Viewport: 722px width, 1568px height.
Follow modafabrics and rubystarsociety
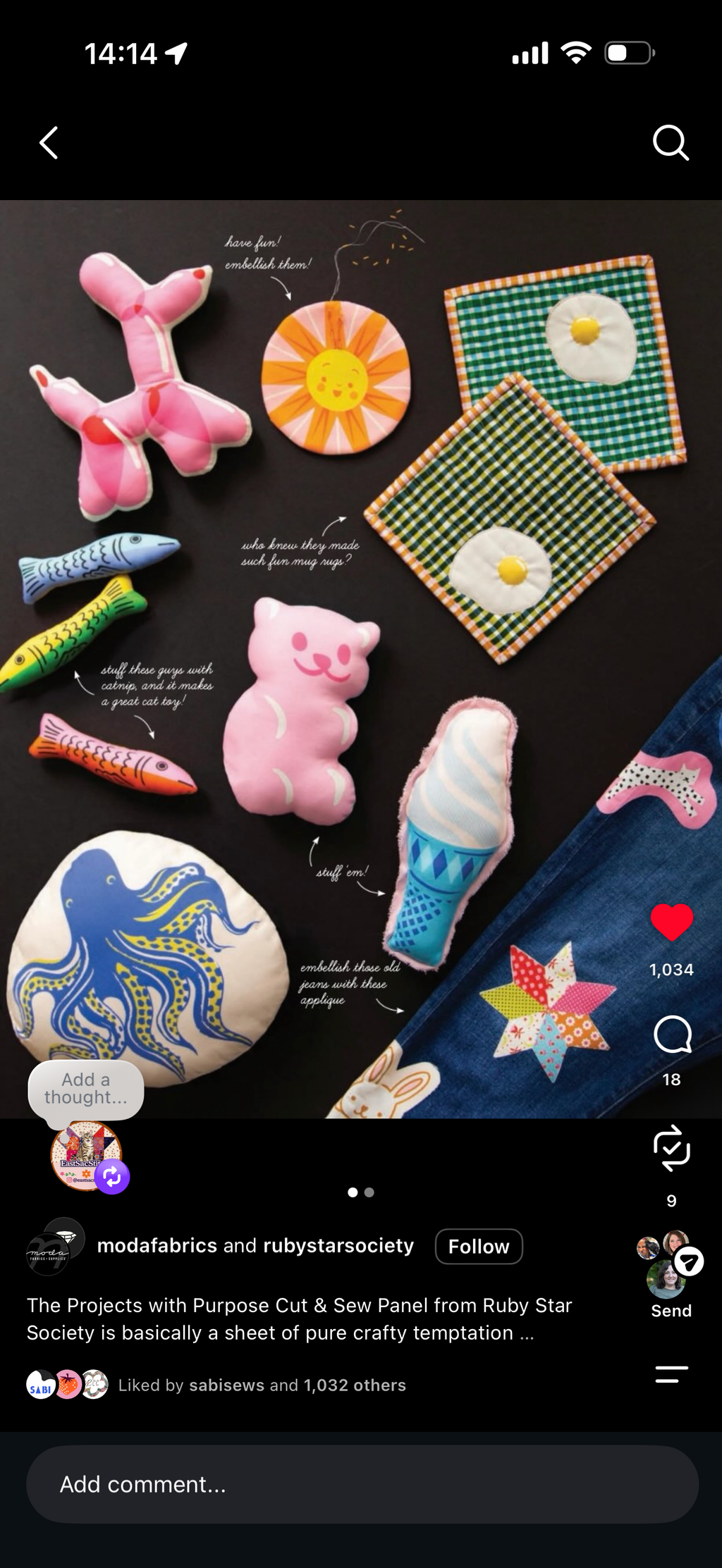tap(479, 1247)
